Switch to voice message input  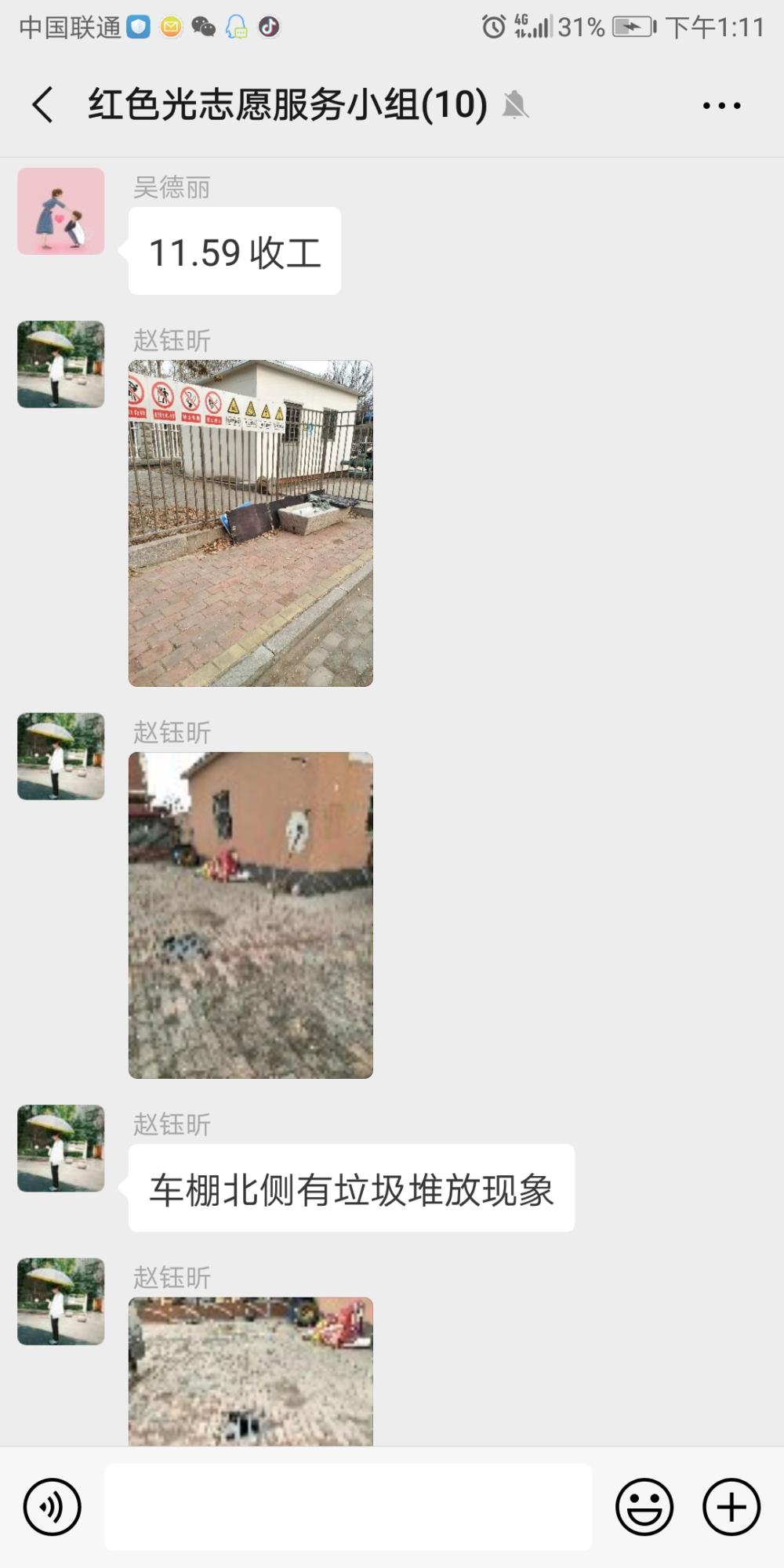pyautogui.click(x=53, y=1507)
